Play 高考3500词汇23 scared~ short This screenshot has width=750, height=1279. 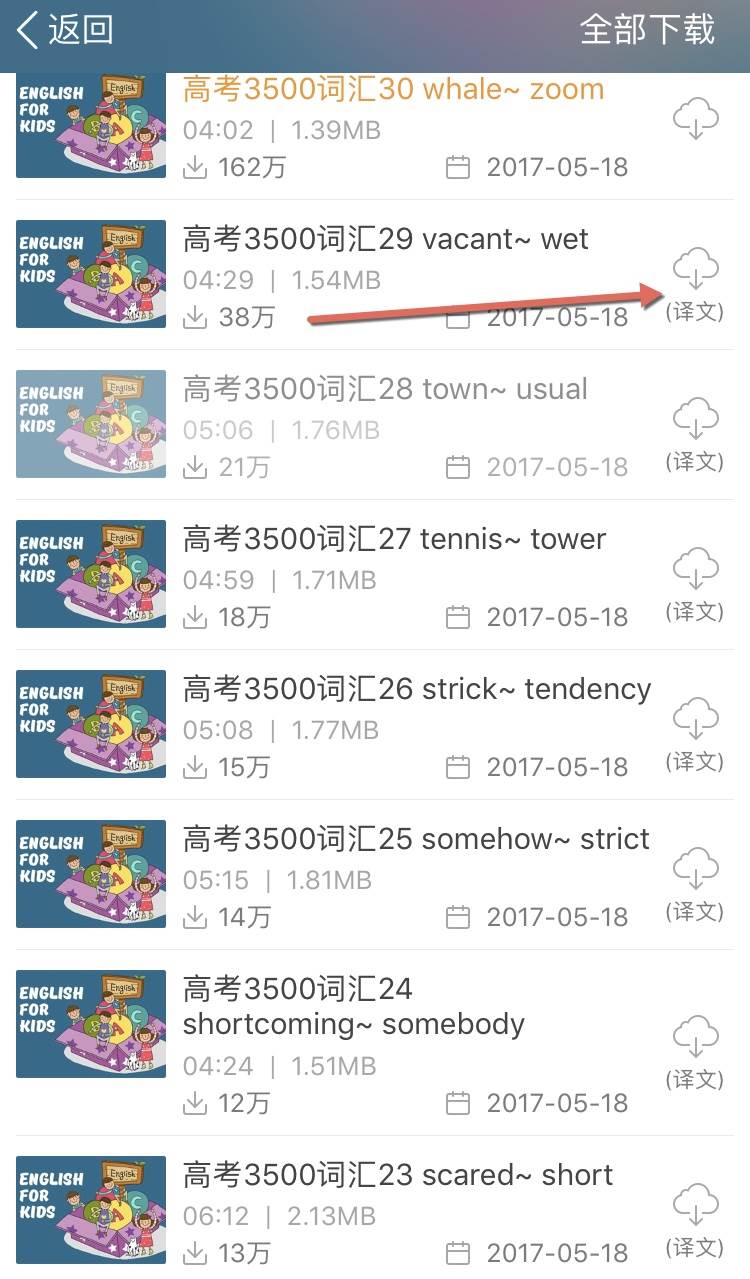398,1176
